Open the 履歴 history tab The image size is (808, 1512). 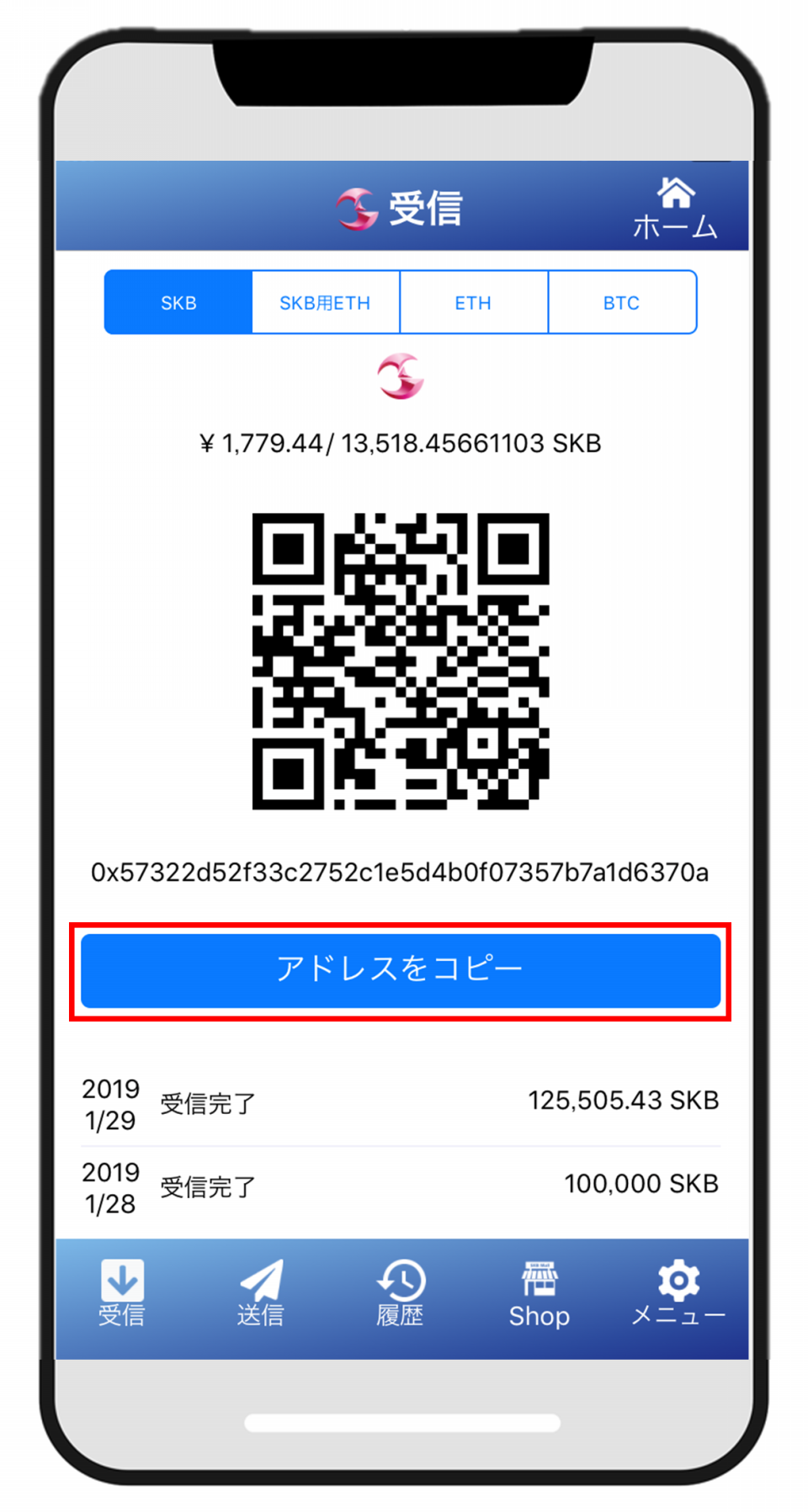401,1294
